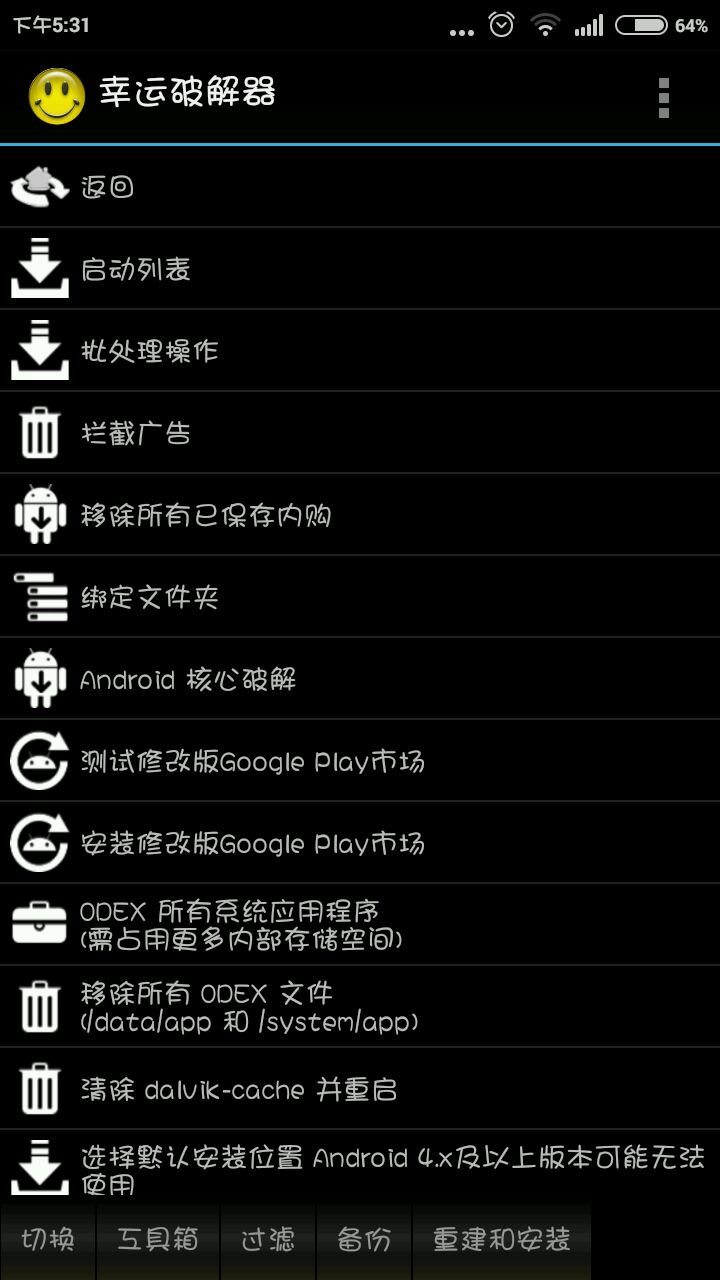The width and height of the screenshot is (720, 1280).
Task: Tap 安装修改版Google Play市场
Action: [x=360, y=843]
